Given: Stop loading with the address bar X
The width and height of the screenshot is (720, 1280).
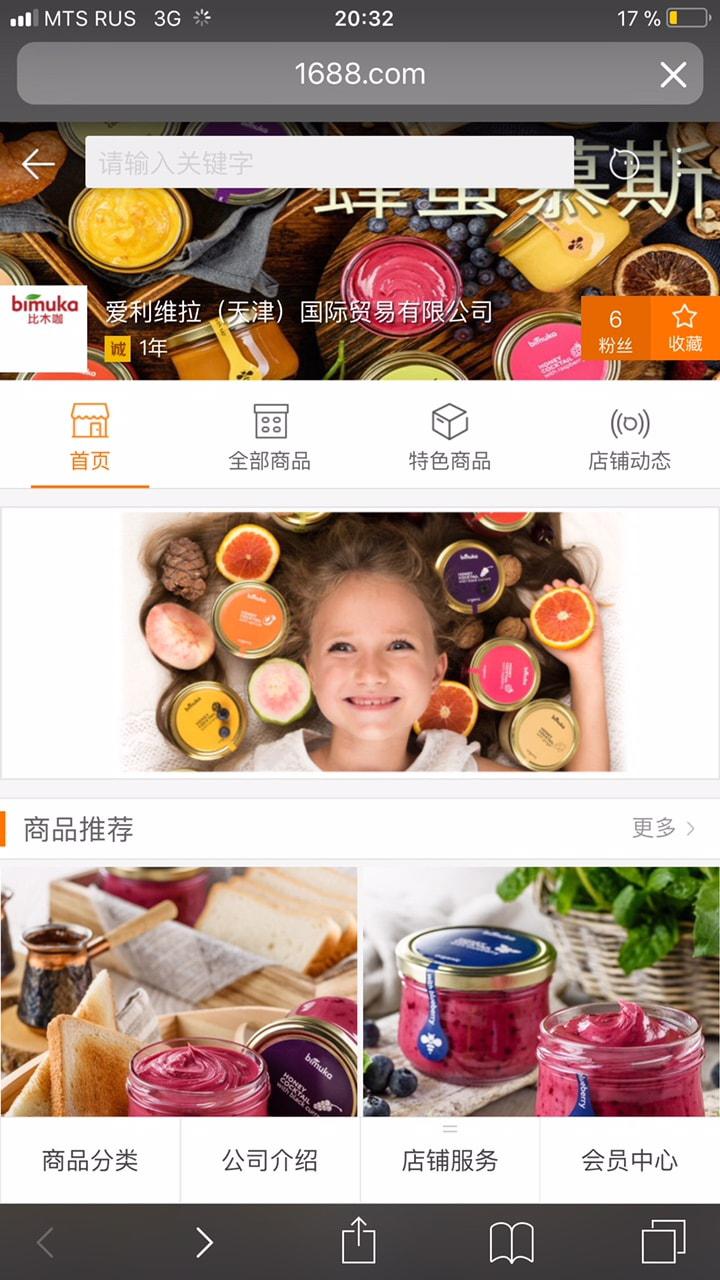Looking at the screenshot, I should coord(673,74).
